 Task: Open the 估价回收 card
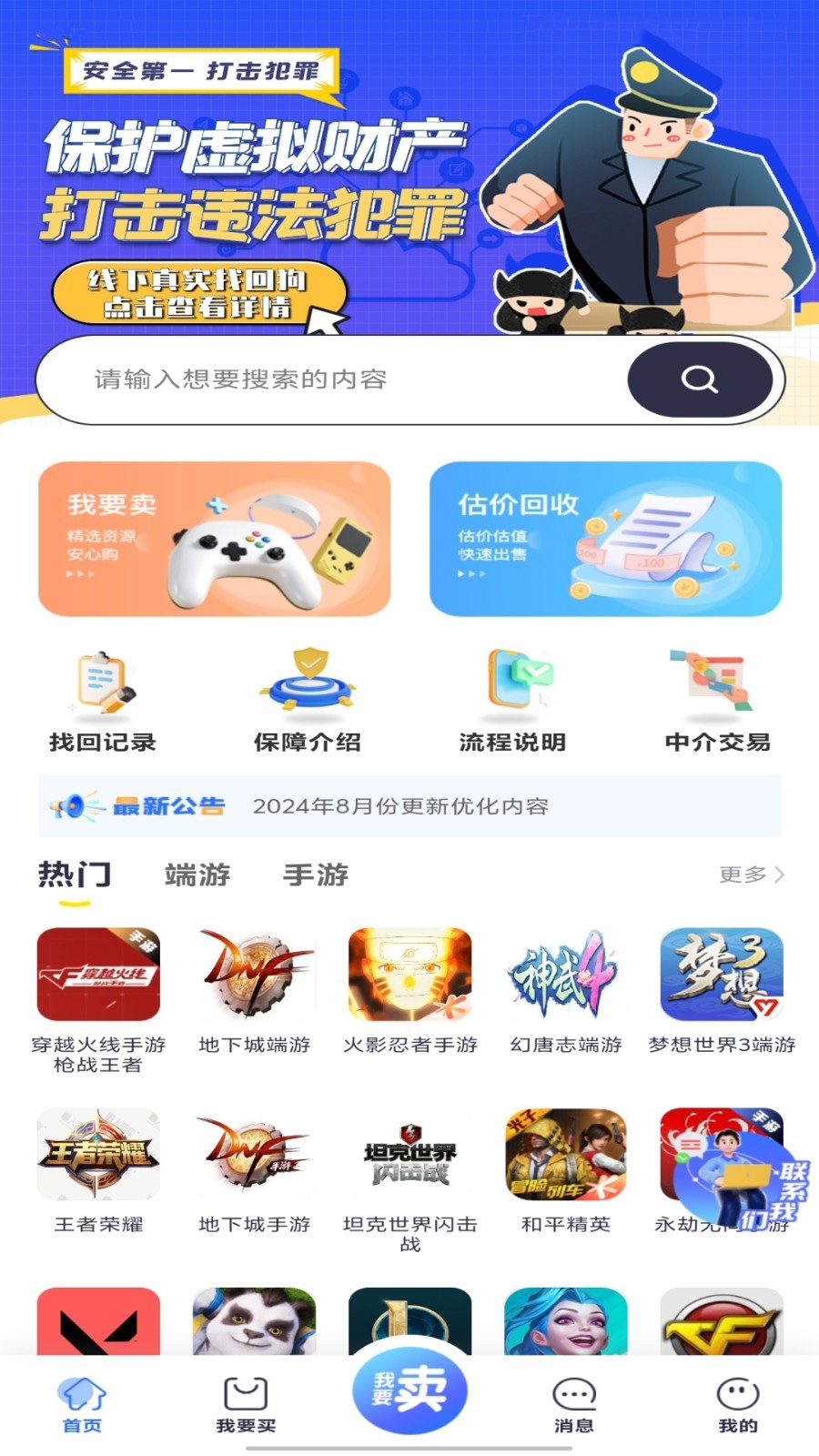605,539
